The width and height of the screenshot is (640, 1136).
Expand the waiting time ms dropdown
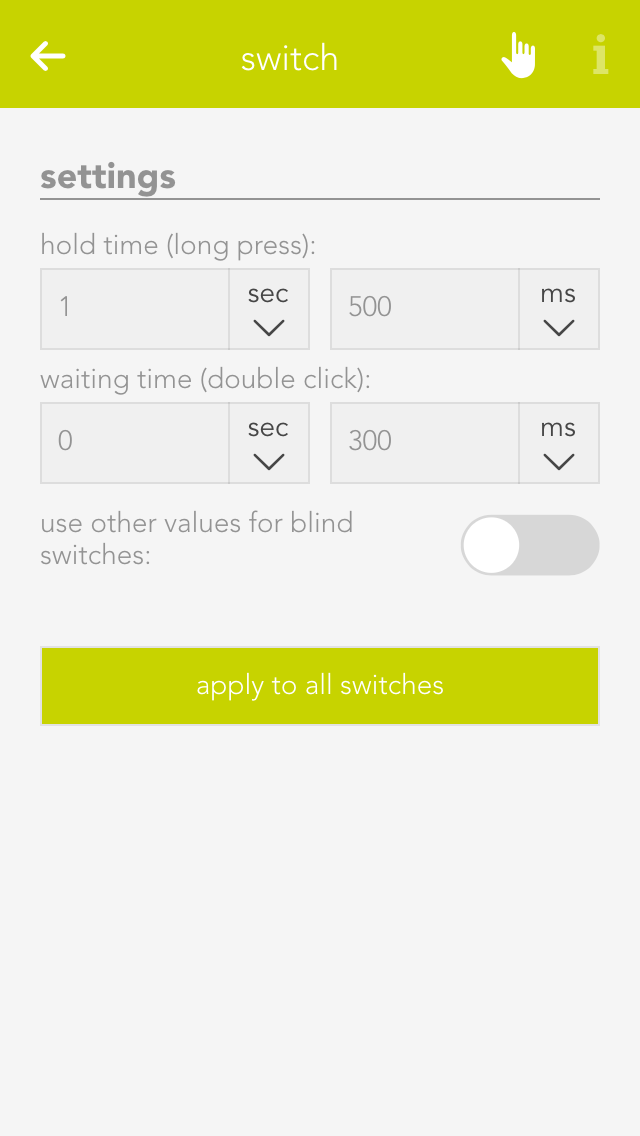[x=559, y=443]
